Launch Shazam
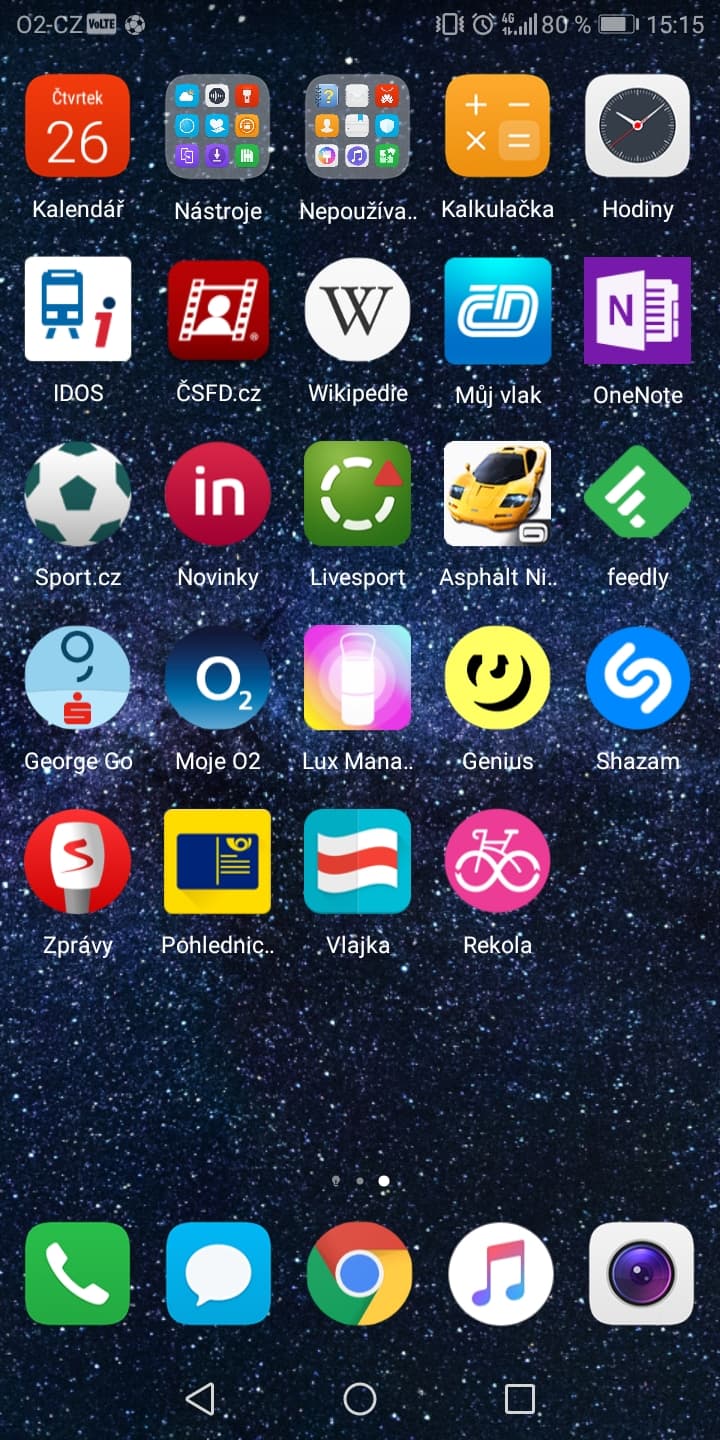The image size is (720, 1440). (638, 678)
